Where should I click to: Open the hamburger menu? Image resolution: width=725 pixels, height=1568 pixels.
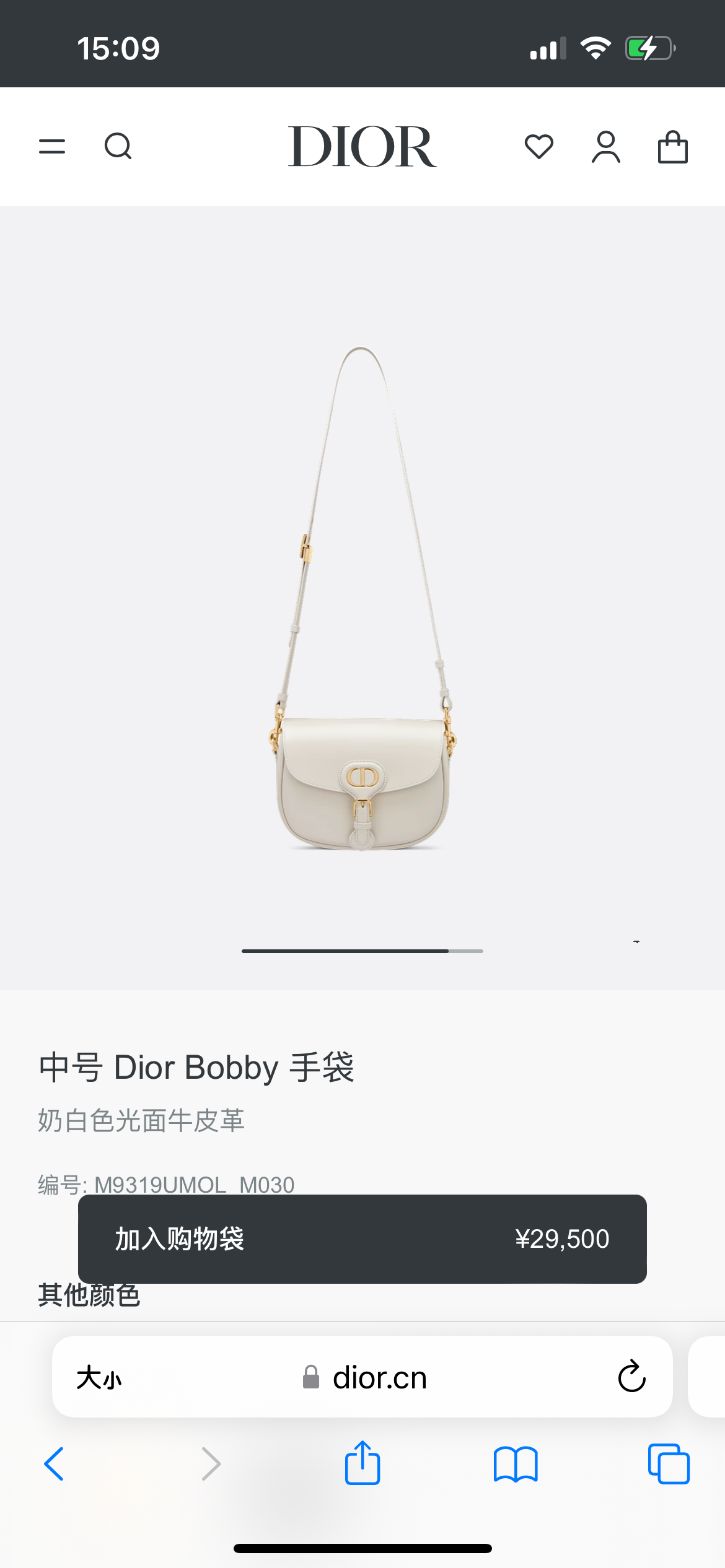tap(52, 147)
